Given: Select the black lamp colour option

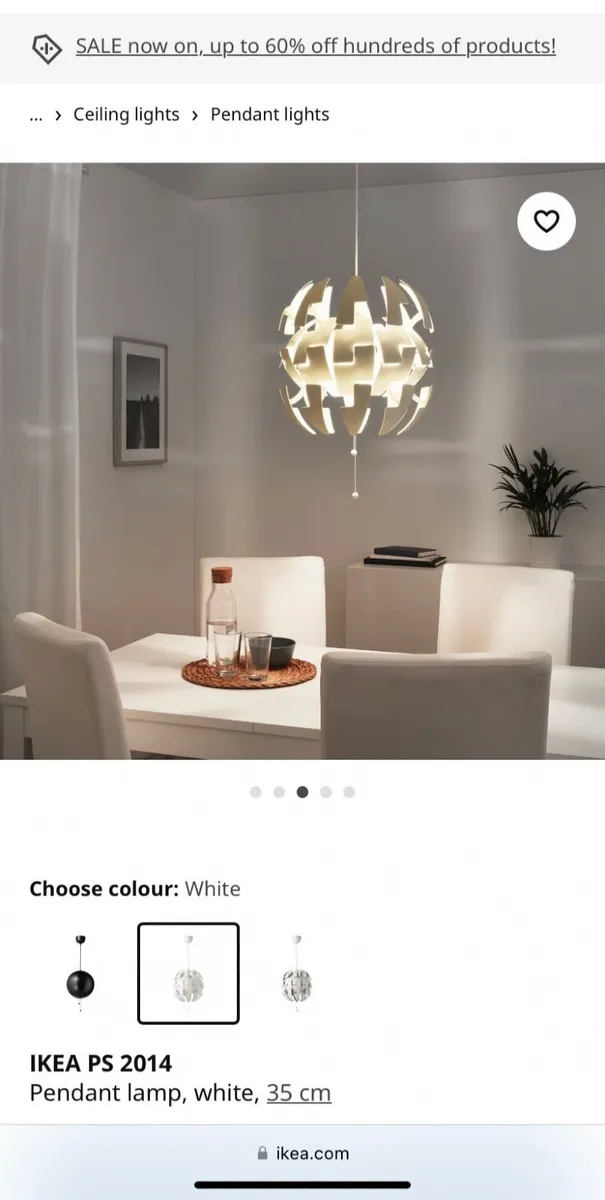Looking at the screenshot, I should click(x=80, y=974).
